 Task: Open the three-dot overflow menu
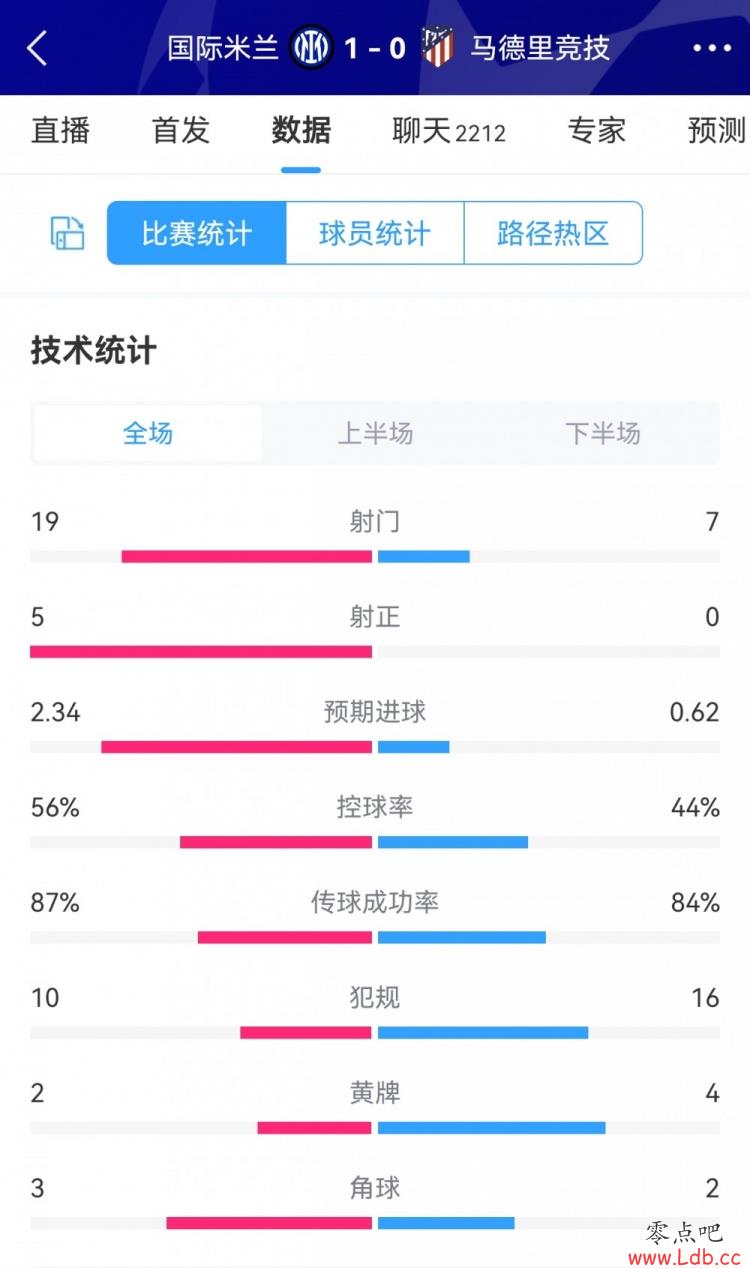tap(712, 47)
